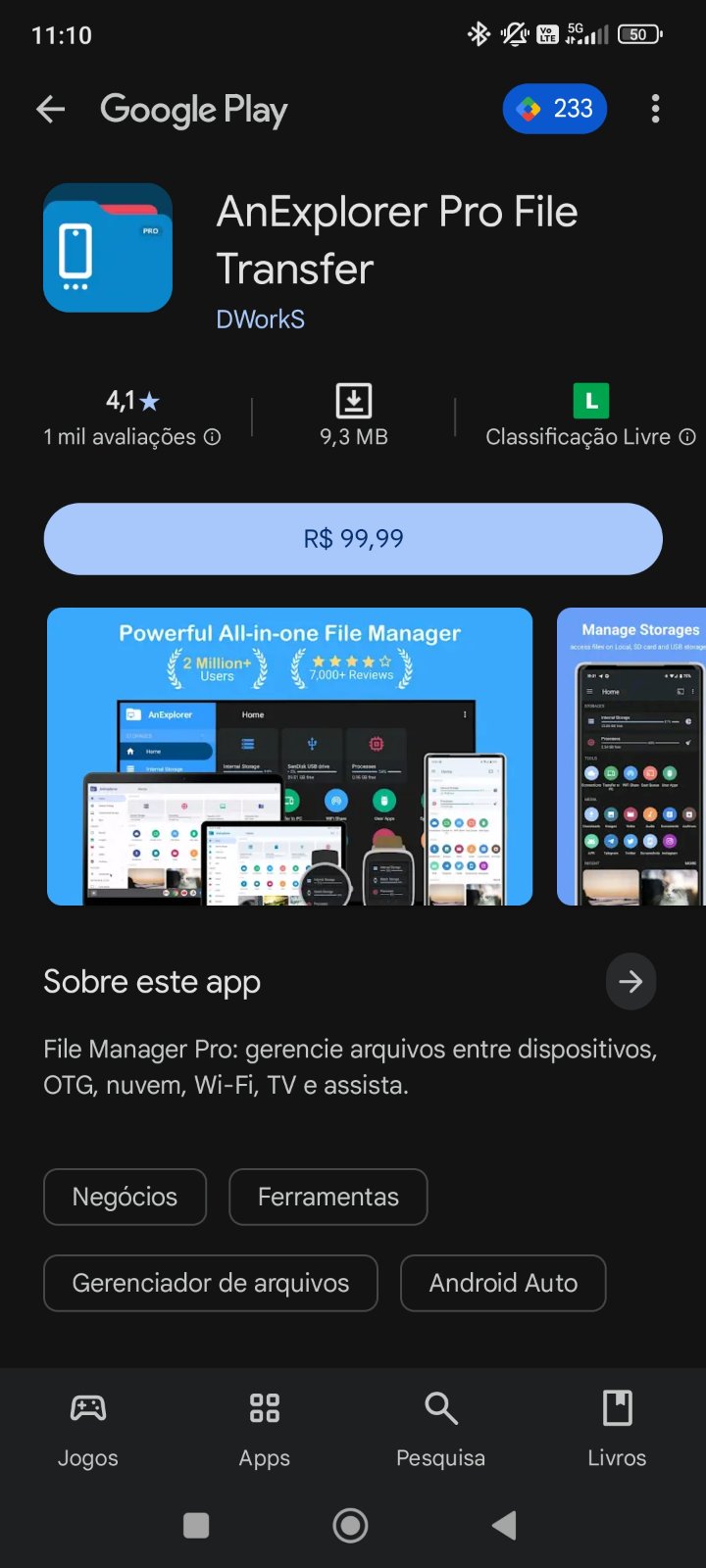Open the Manage Storages screenshot
This screenshot has width=706, height=1568.
(631, 757)
